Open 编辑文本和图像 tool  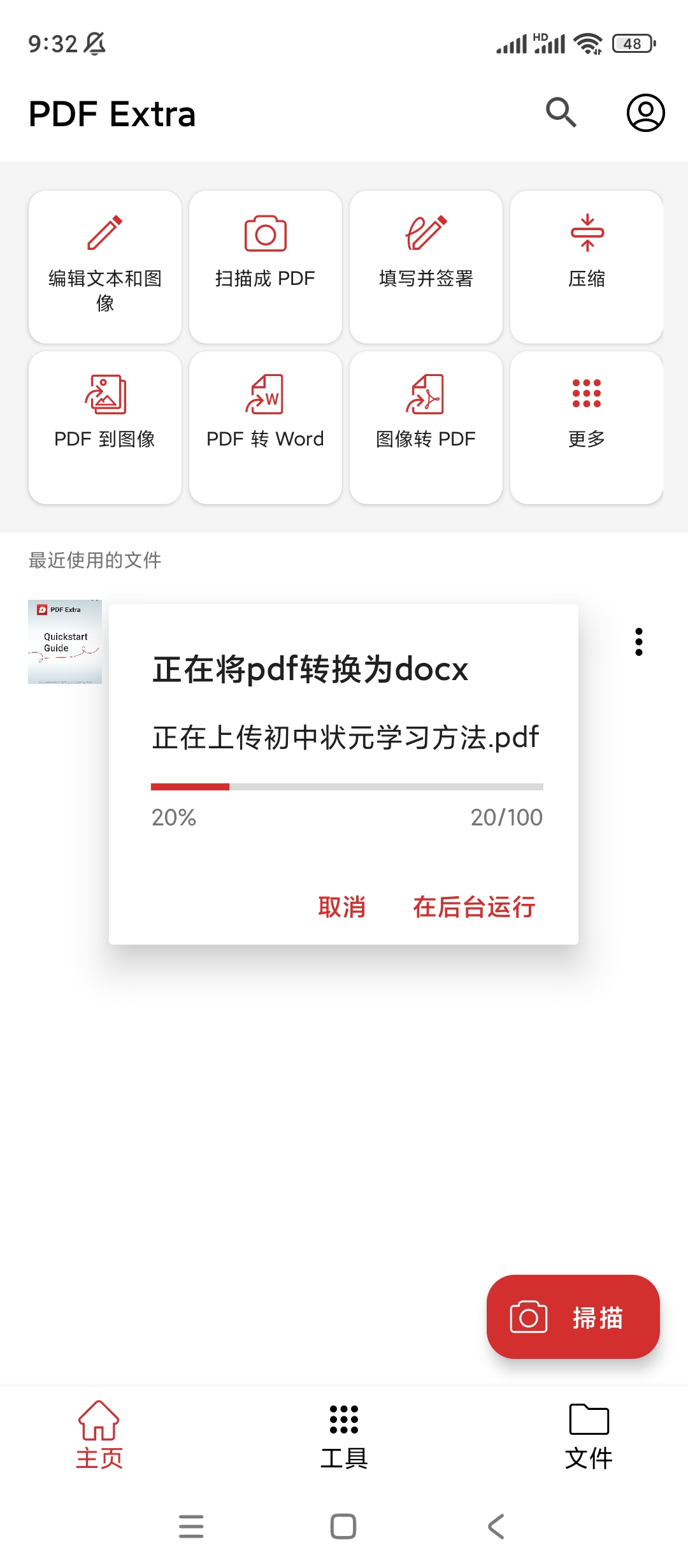(x=105, y=266)
